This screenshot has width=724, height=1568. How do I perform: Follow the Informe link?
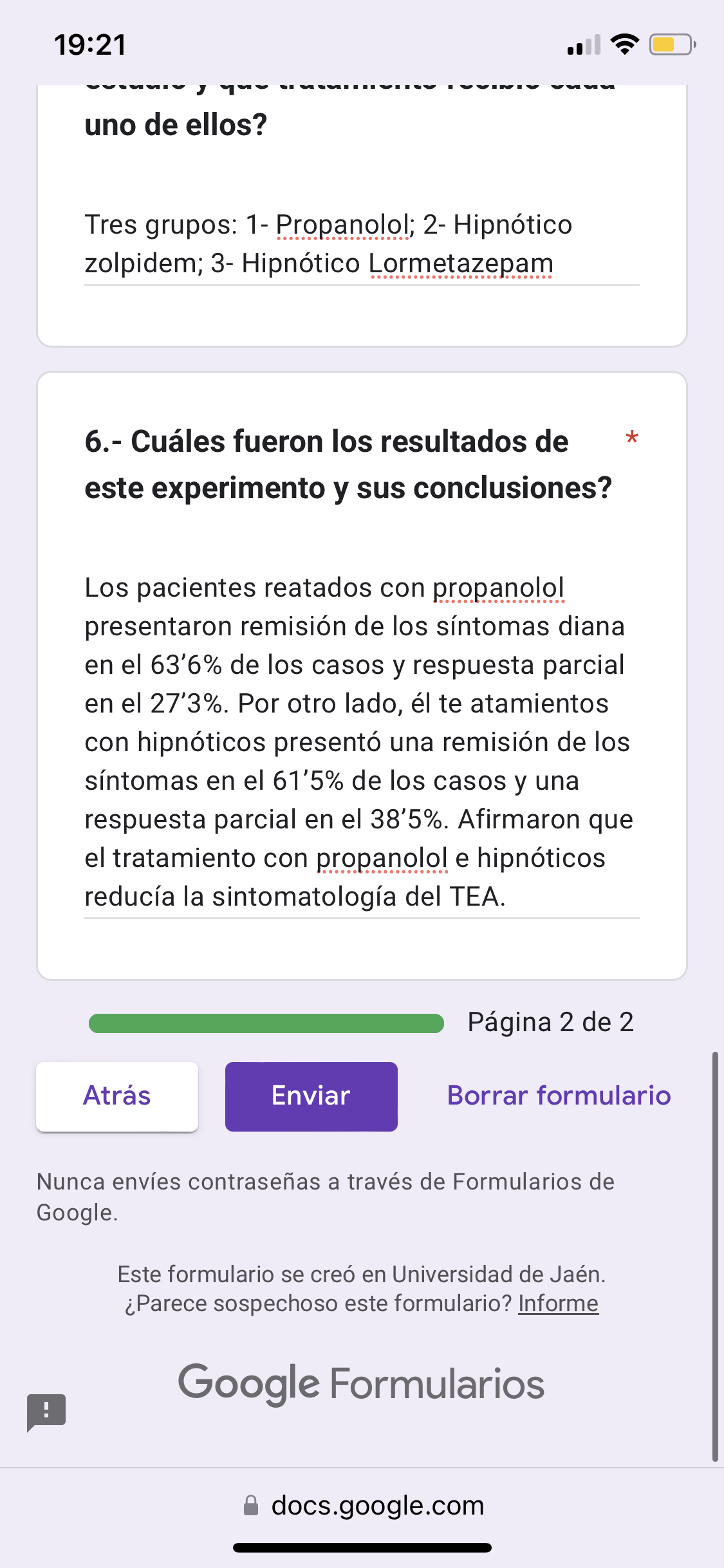click(557, 1303)
